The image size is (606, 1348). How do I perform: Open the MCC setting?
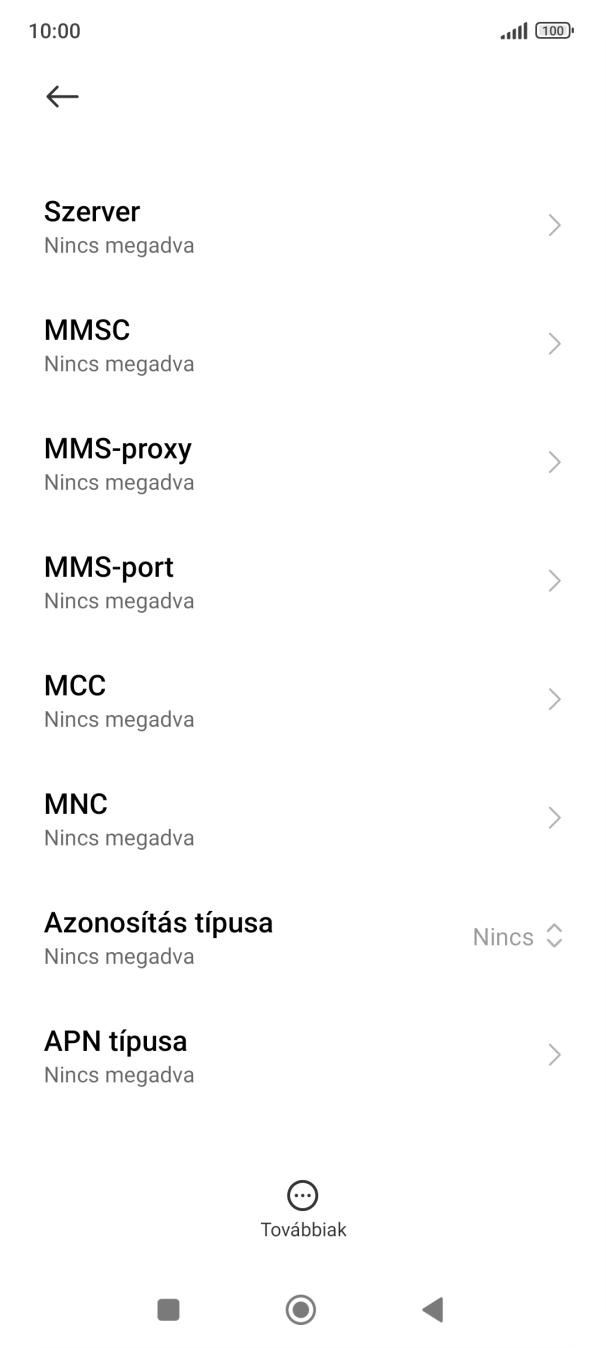[302, 700]
